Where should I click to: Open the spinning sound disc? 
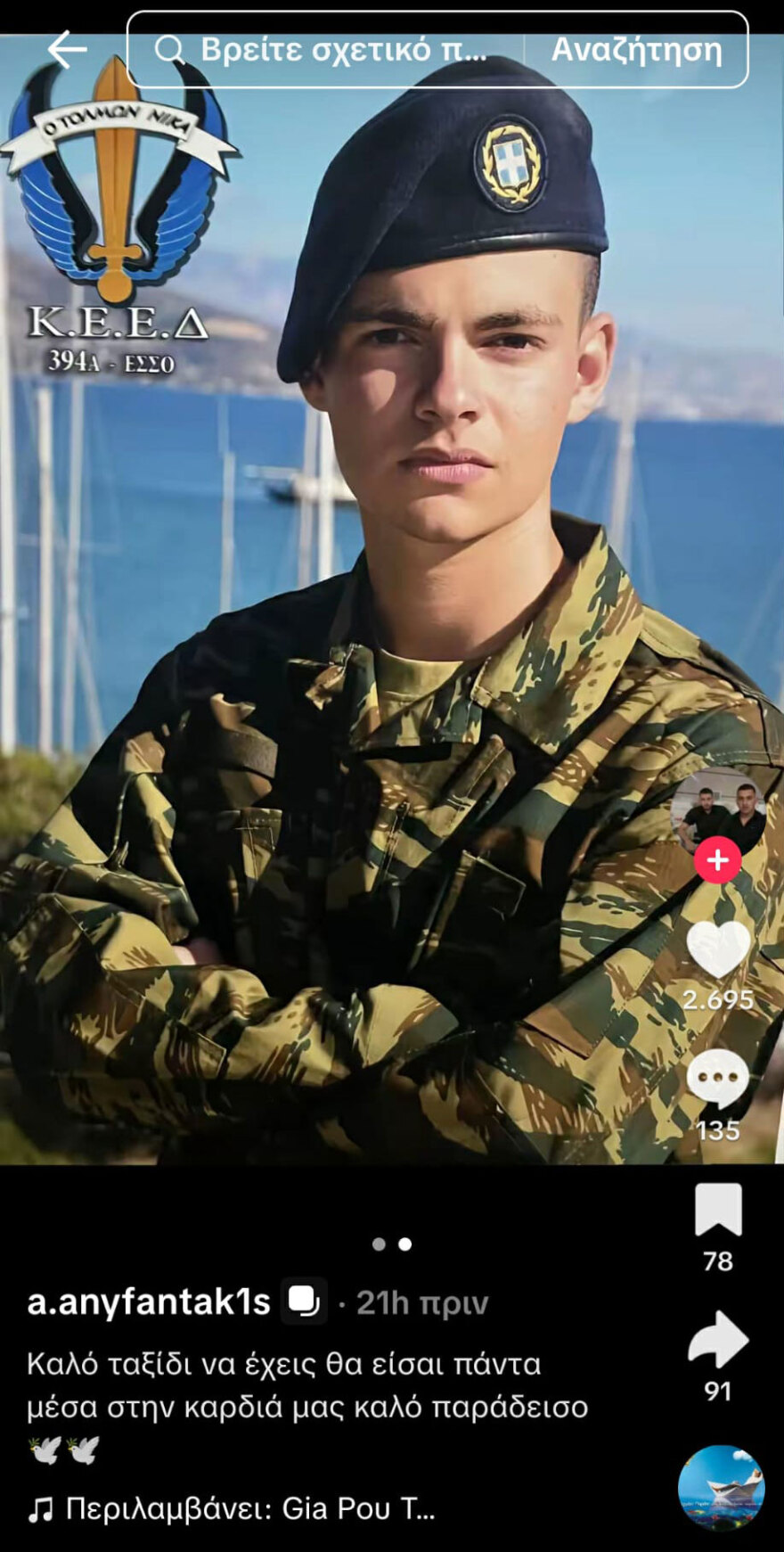click(721, 1488)
